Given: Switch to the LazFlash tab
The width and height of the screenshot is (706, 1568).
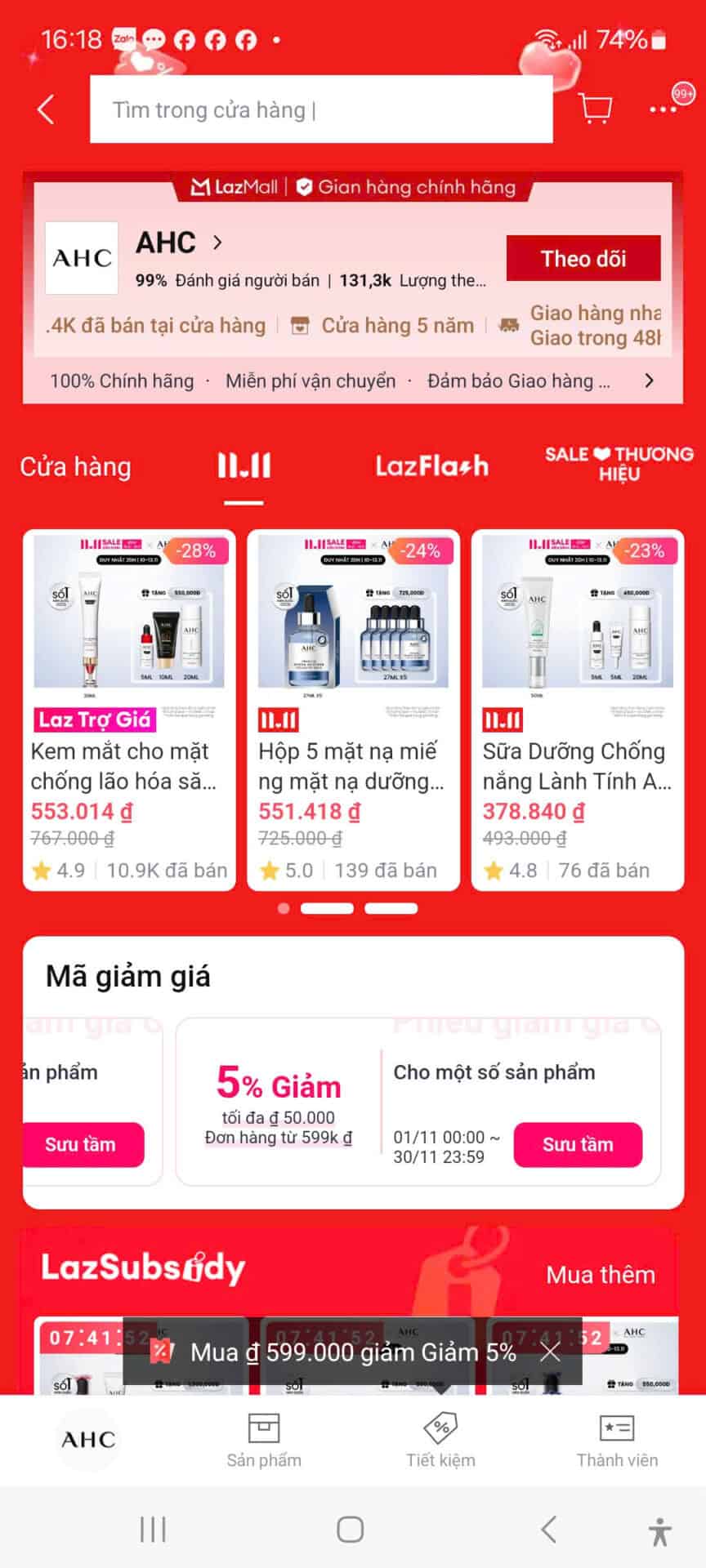Looking at the screenshot, I should pos(432,466).
